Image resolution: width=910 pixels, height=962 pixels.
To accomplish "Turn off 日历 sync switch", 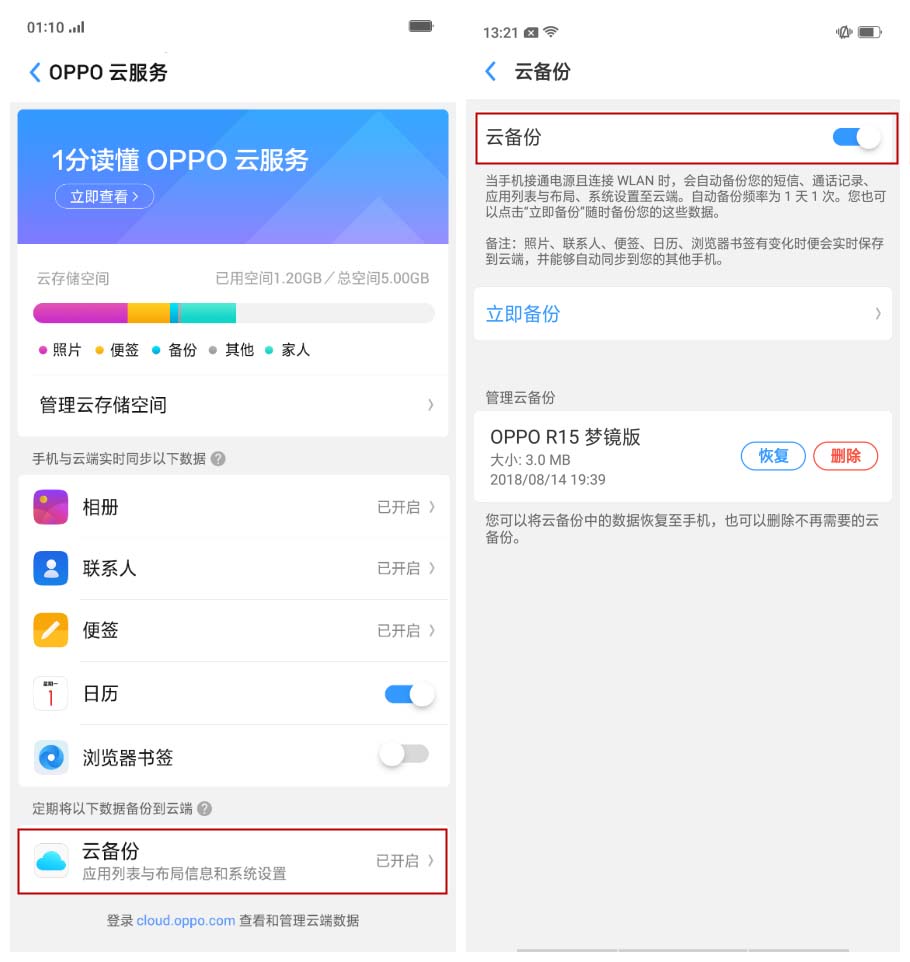I will click(409, 694).
